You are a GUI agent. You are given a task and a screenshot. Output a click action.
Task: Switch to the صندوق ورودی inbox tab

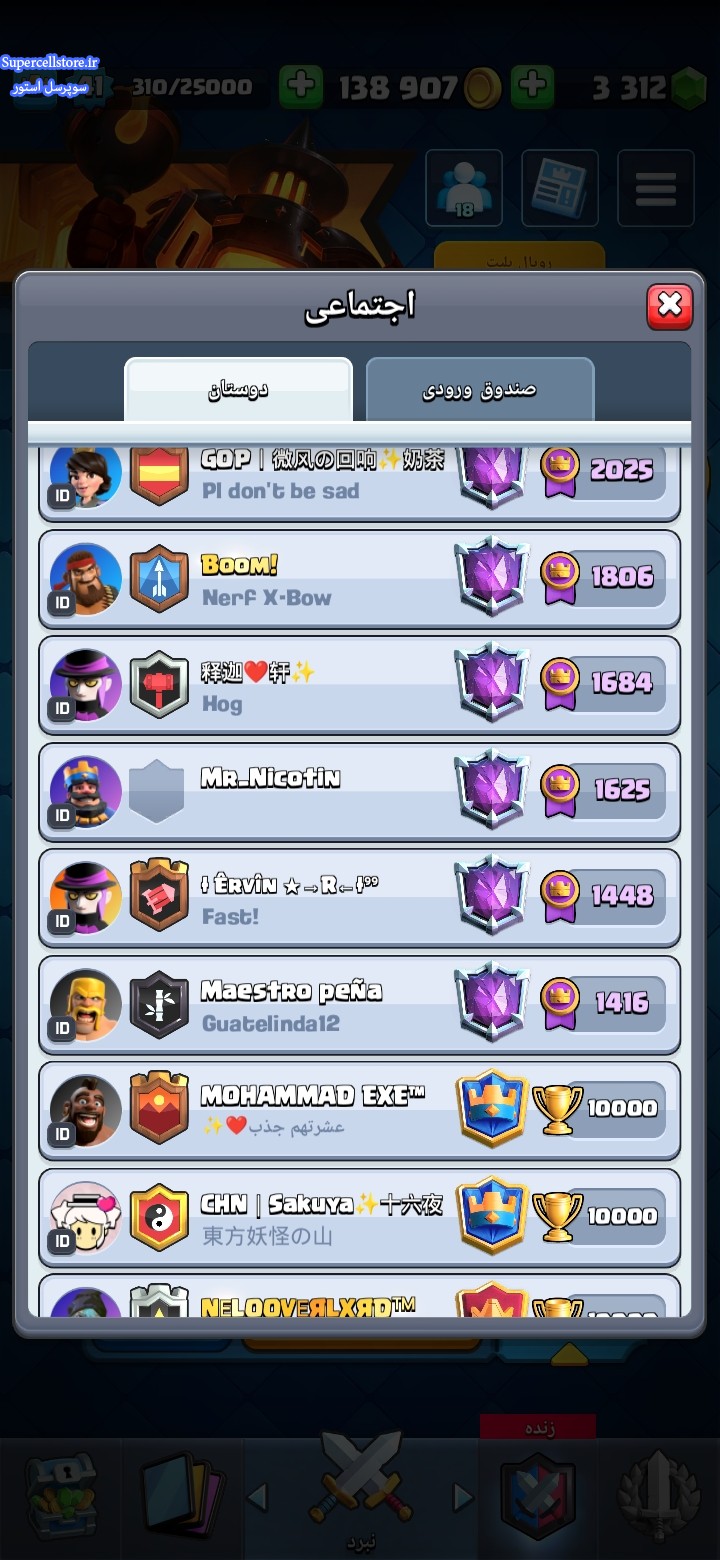tap(480, 390)
